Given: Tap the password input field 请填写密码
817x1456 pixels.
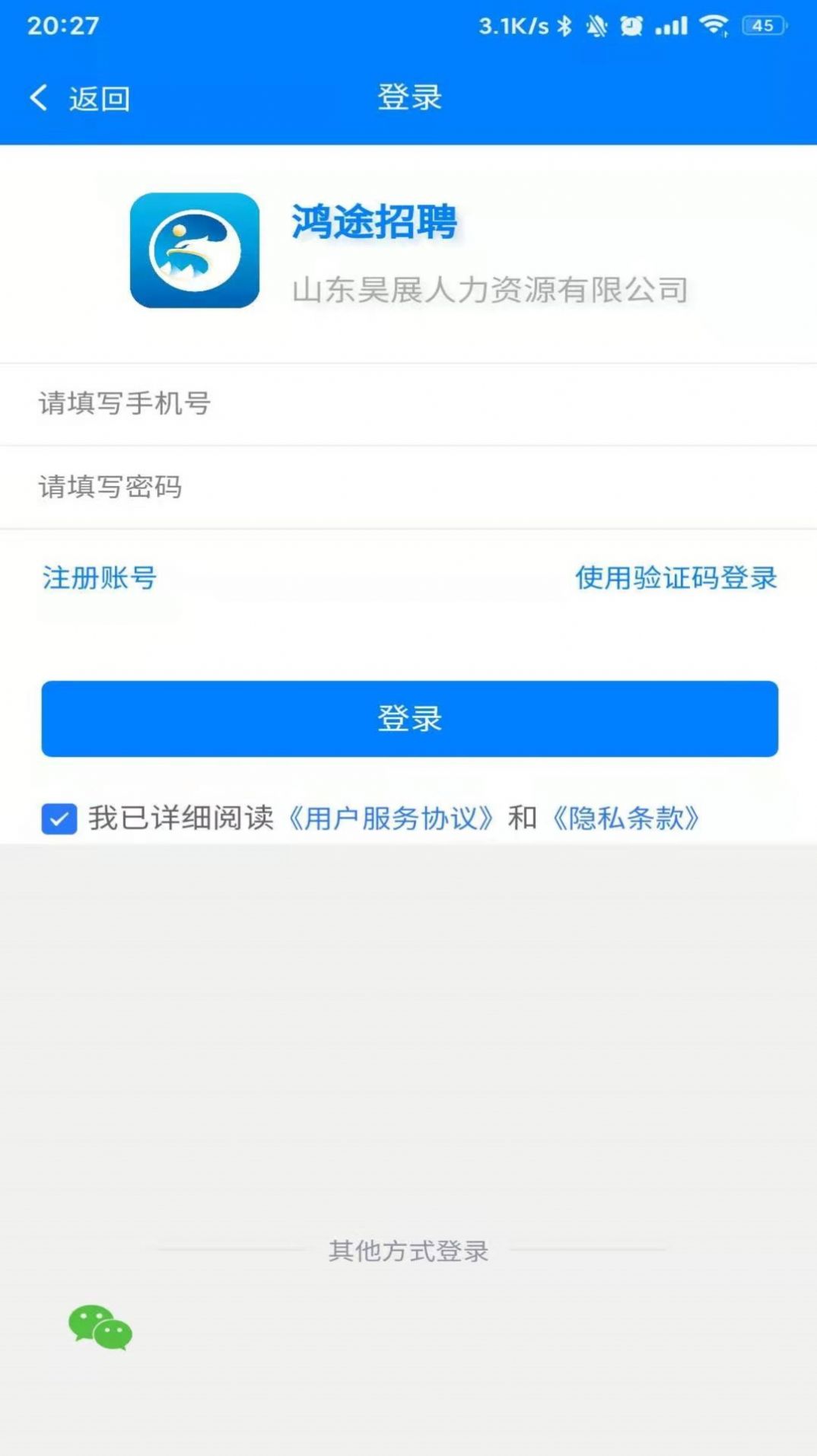Looking at the screenshot, I should 408,488.
